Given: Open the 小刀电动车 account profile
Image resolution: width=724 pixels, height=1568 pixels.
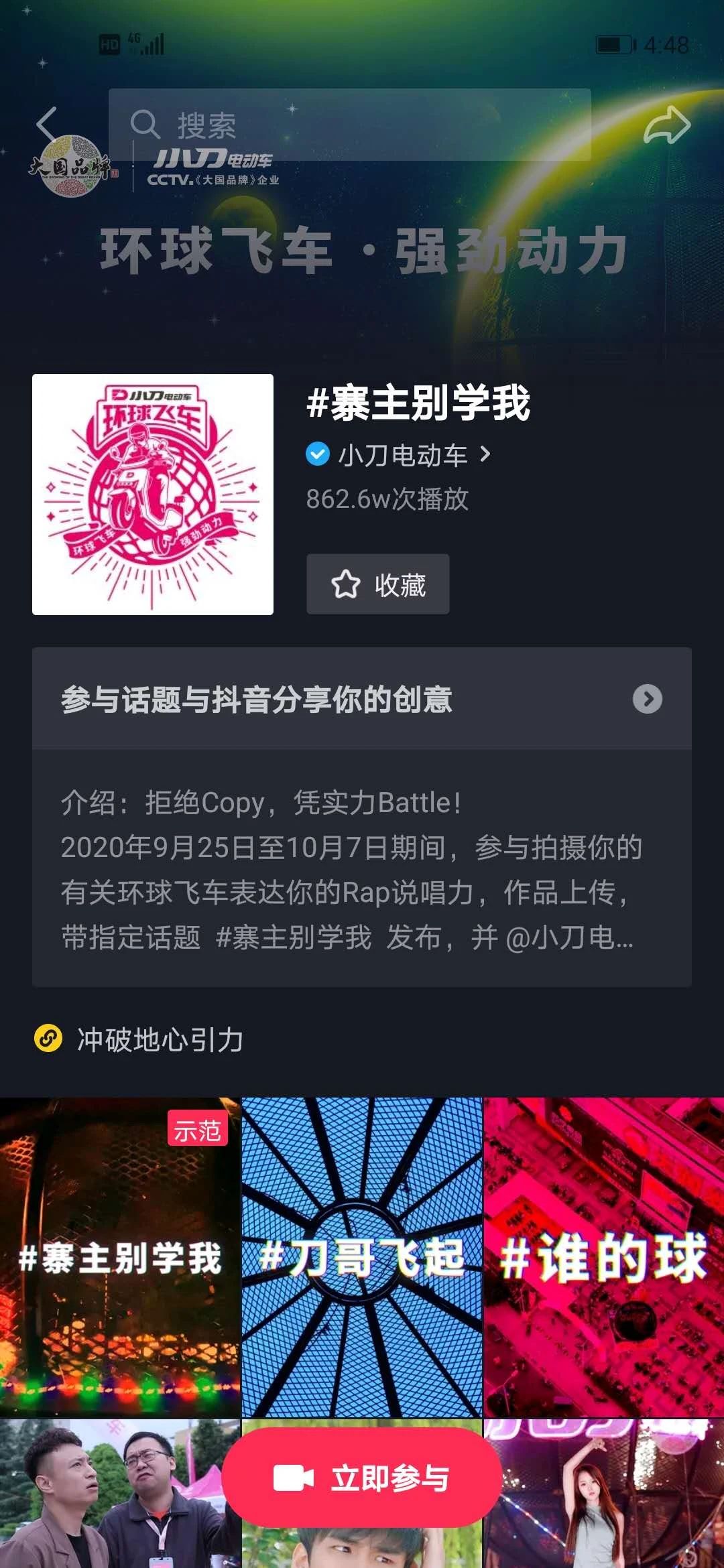Looking at the screenshot, I should (404, 456).
